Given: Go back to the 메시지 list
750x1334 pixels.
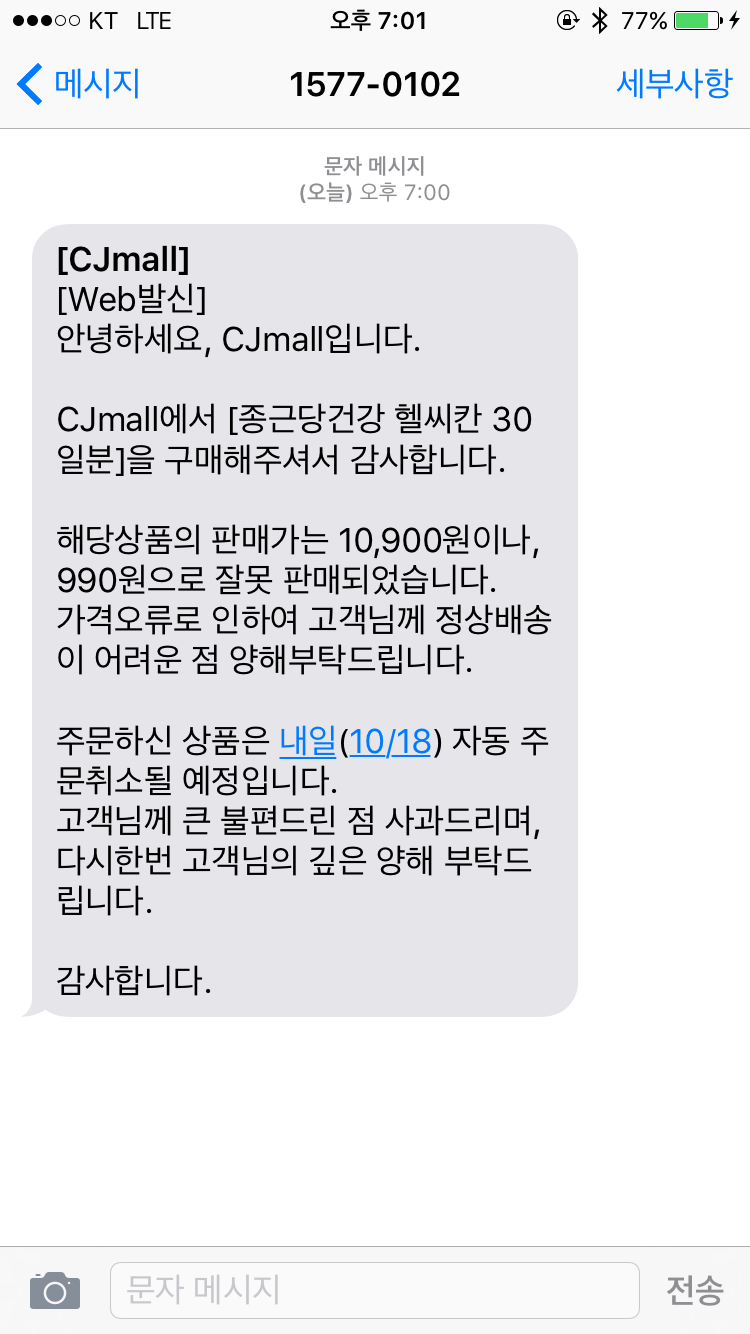Looking at the screenshot, I should [x=78, y=84].
